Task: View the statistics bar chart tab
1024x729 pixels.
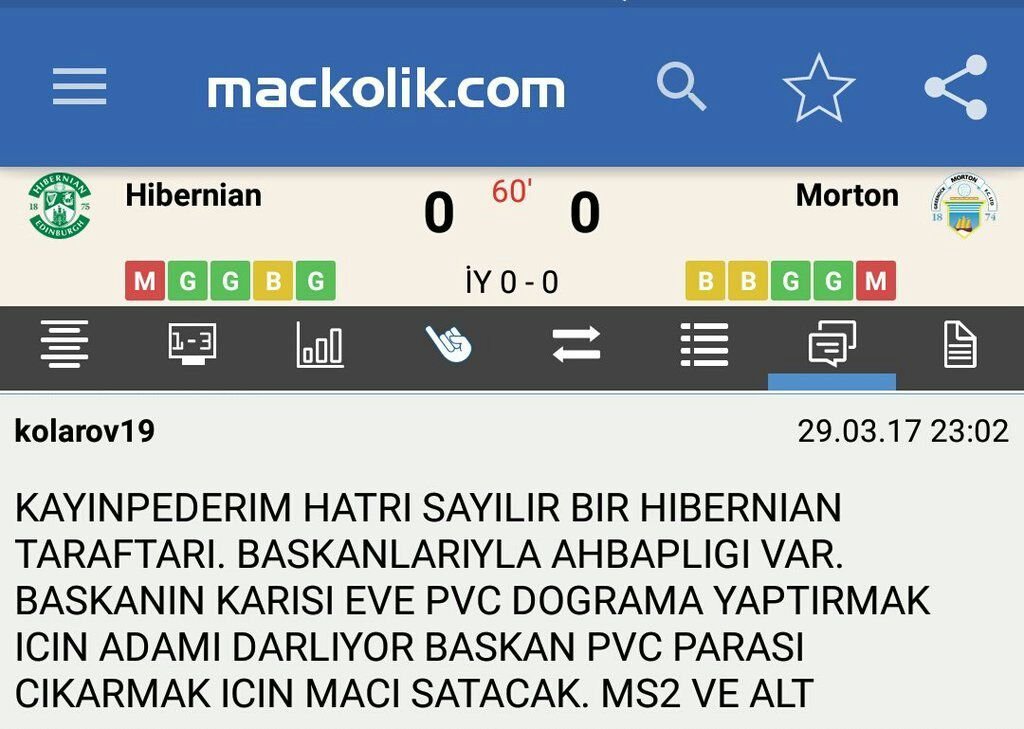Action: tap(320, 346)
